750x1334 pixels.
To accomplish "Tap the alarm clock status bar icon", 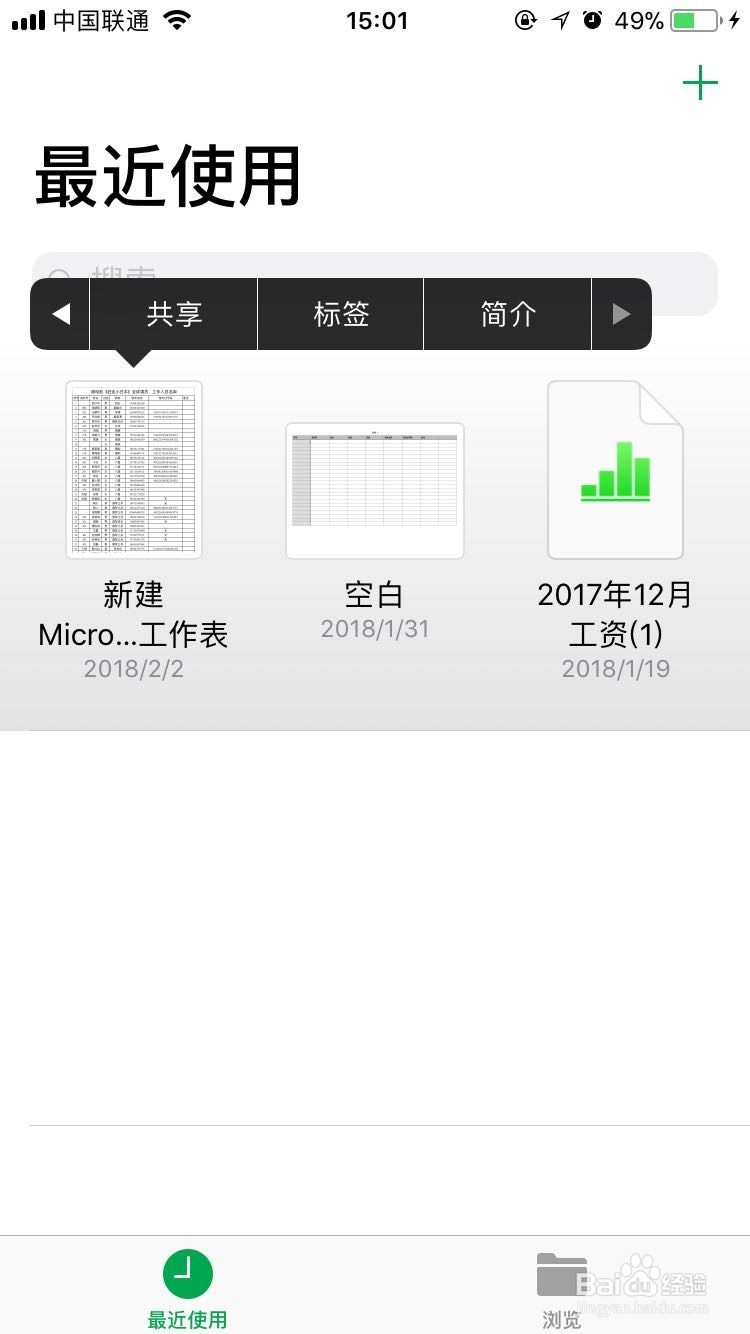I will [x=593, y=20].
